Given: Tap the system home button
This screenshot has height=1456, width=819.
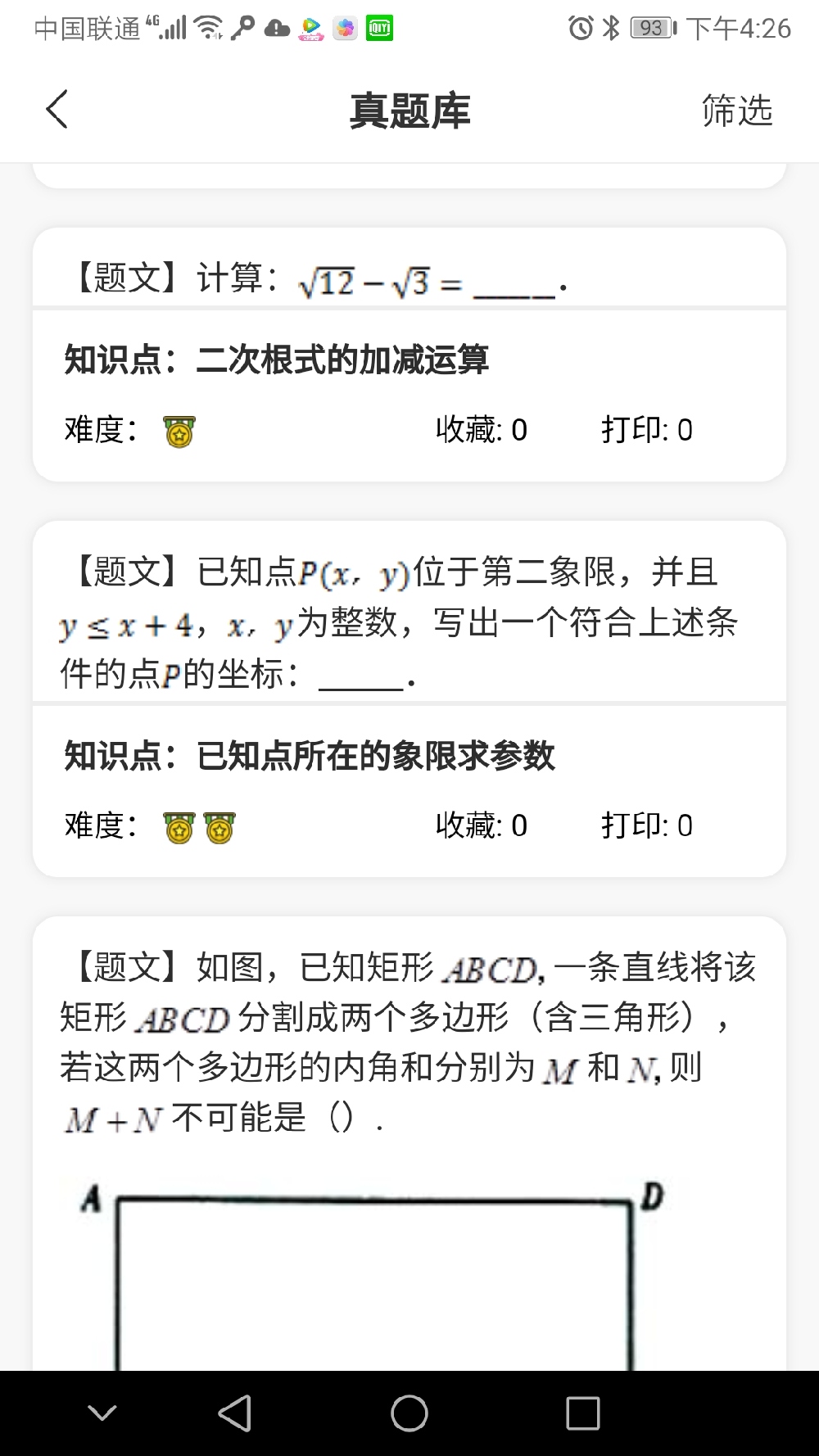Looking at the screenshot, I should coord(409,1413).
